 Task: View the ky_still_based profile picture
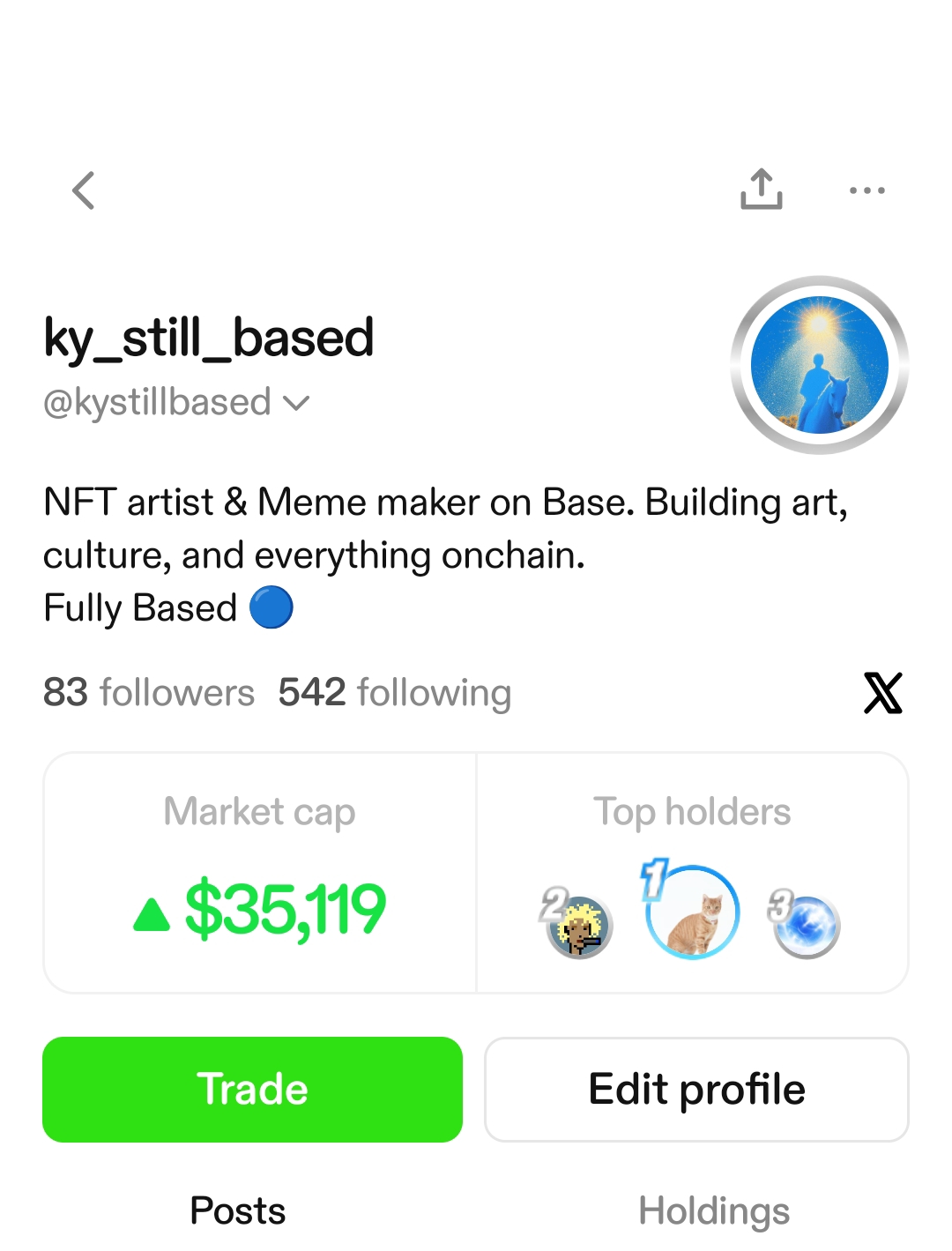click(x=820, y=365)
